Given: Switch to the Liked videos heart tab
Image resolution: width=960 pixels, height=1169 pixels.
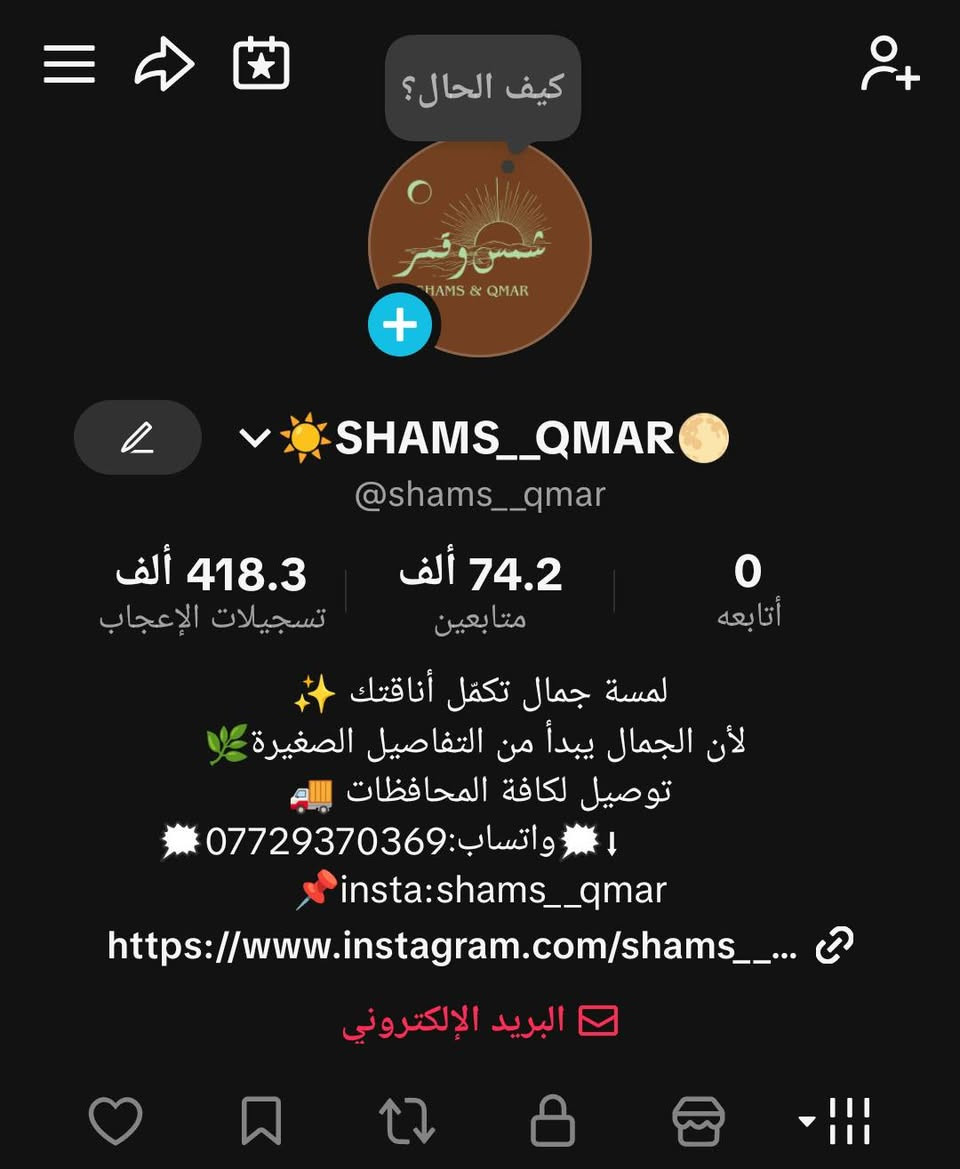Looking at the screenshot, I should 115,1120.
